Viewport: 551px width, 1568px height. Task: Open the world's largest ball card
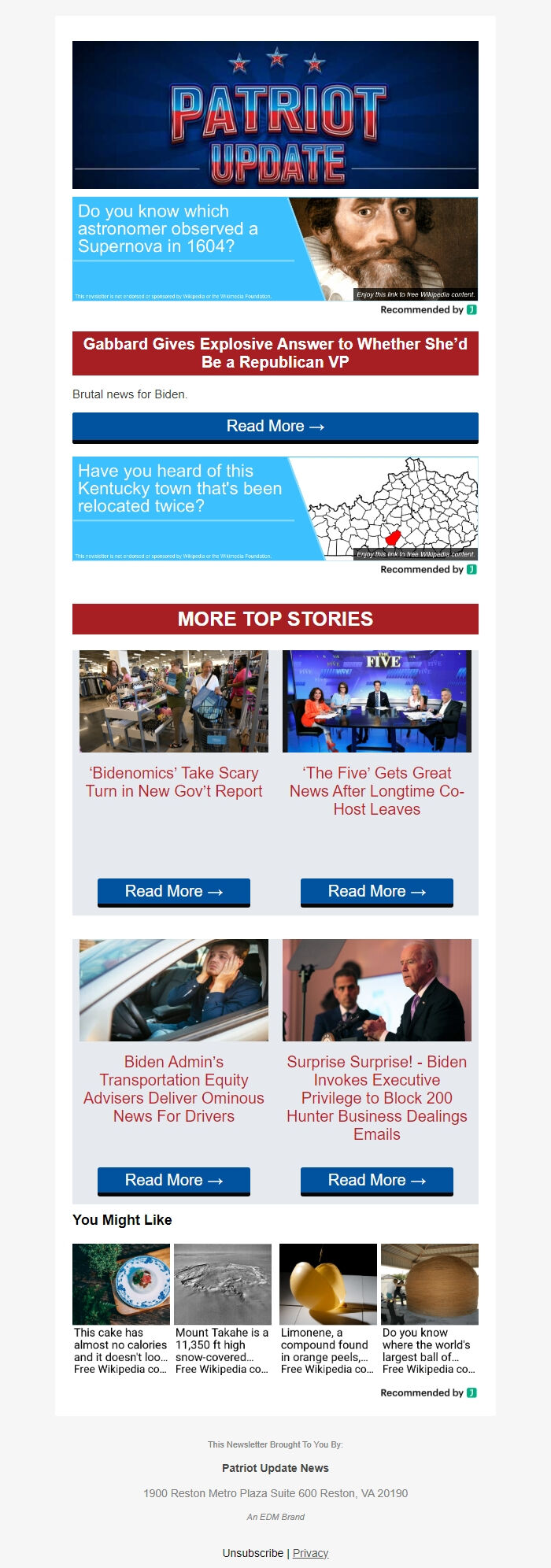(x=430, y=1309)
